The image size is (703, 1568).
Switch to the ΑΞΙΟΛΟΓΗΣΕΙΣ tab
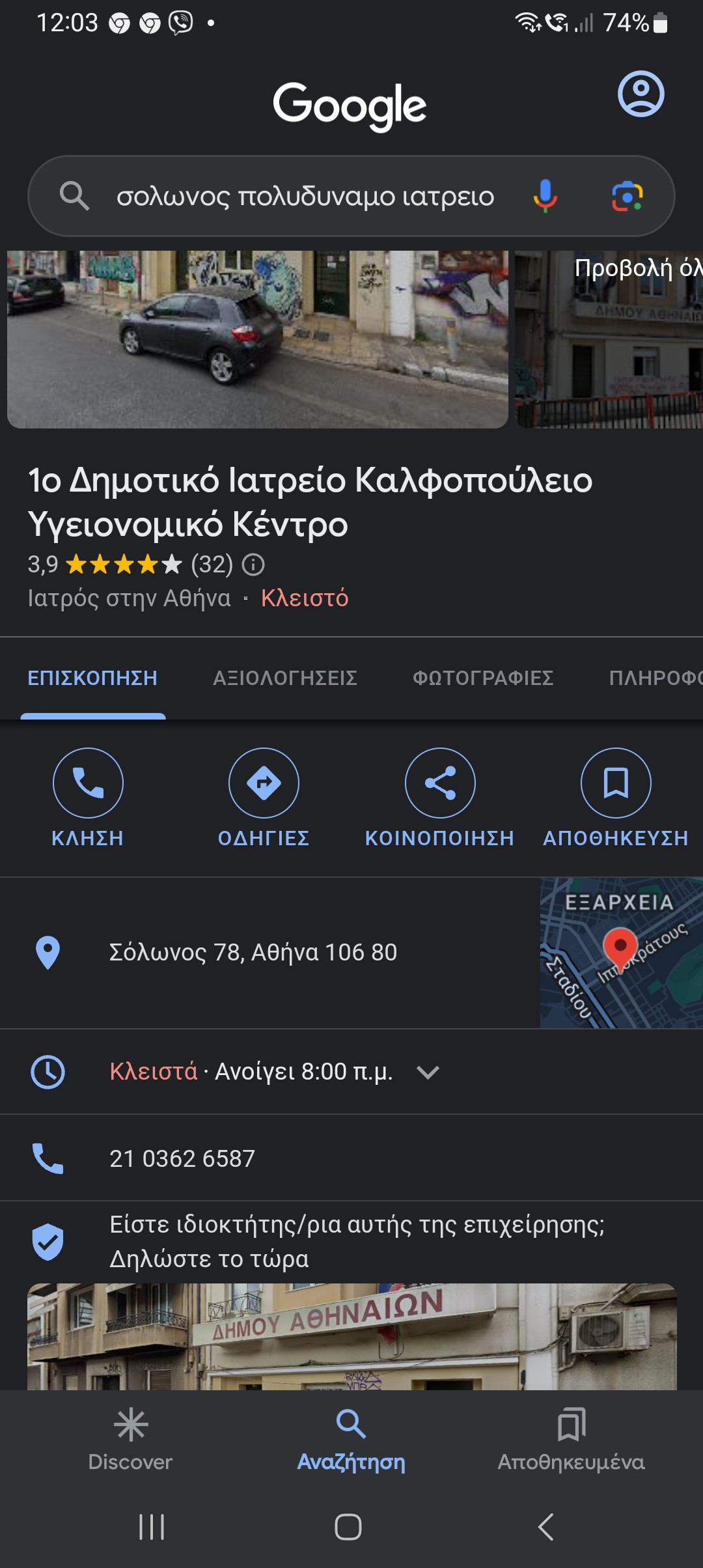[x=285, y=678]
